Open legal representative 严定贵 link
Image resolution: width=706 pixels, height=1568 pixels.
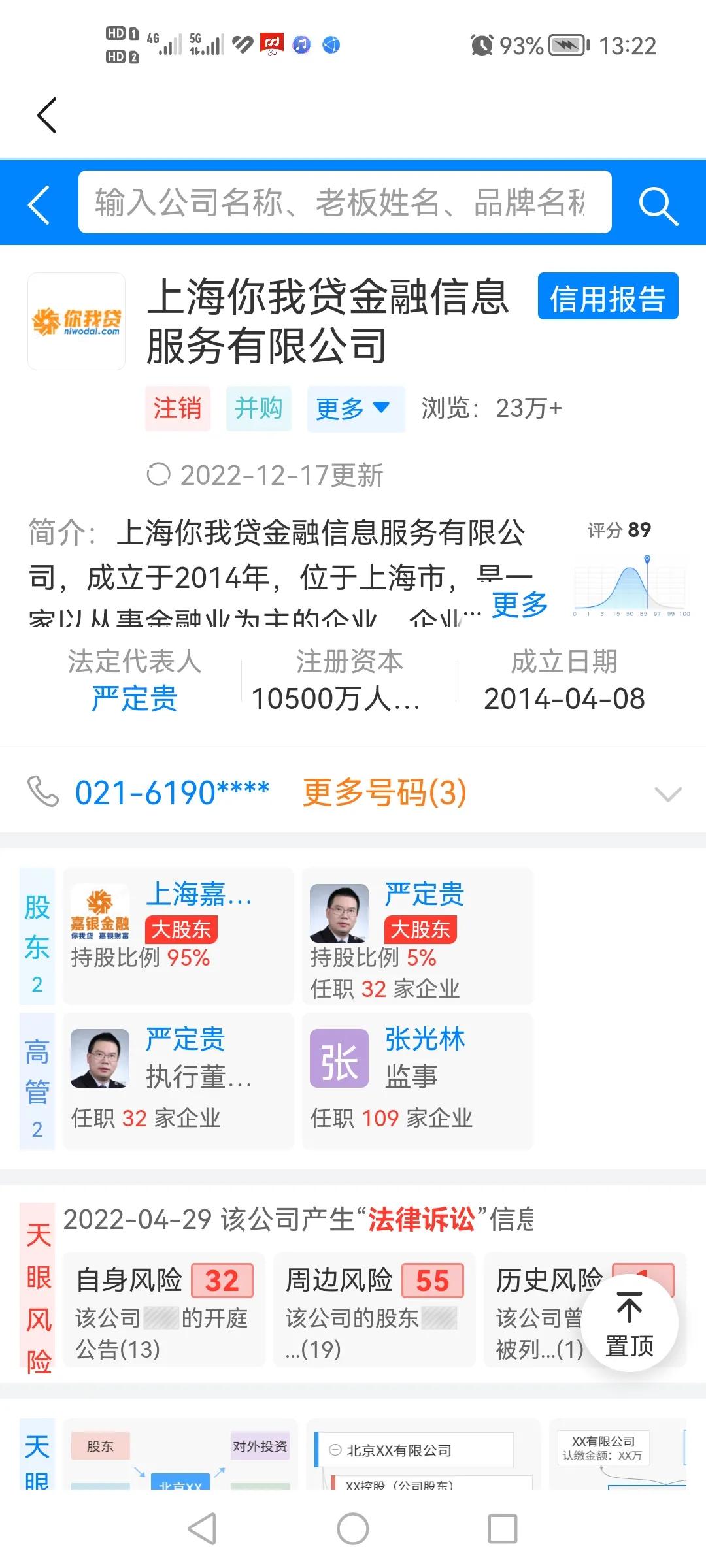pyautogui.click(x=135, y=698)
